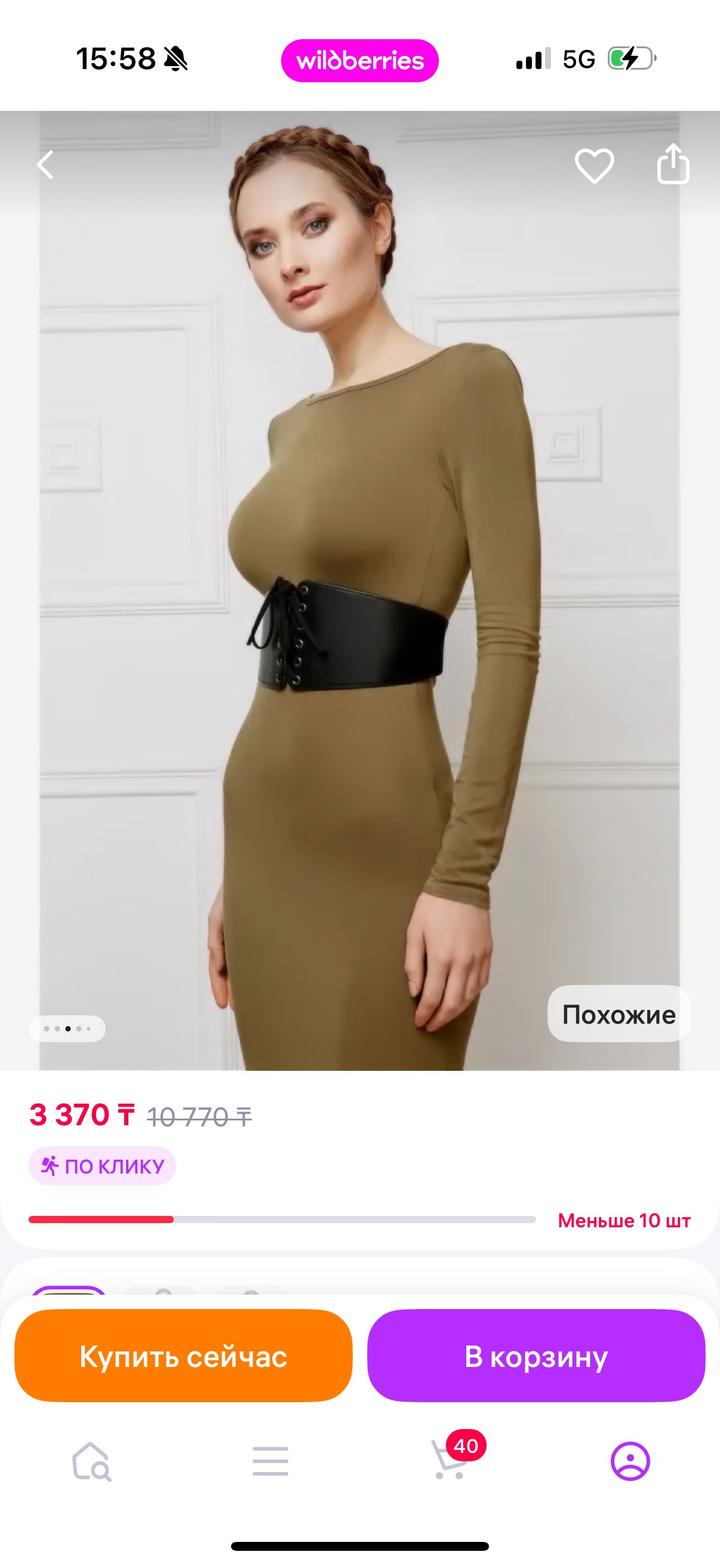This screenshot has height=1565, width=720.
Task: Go back using the arrow icon
Action: 46,165
